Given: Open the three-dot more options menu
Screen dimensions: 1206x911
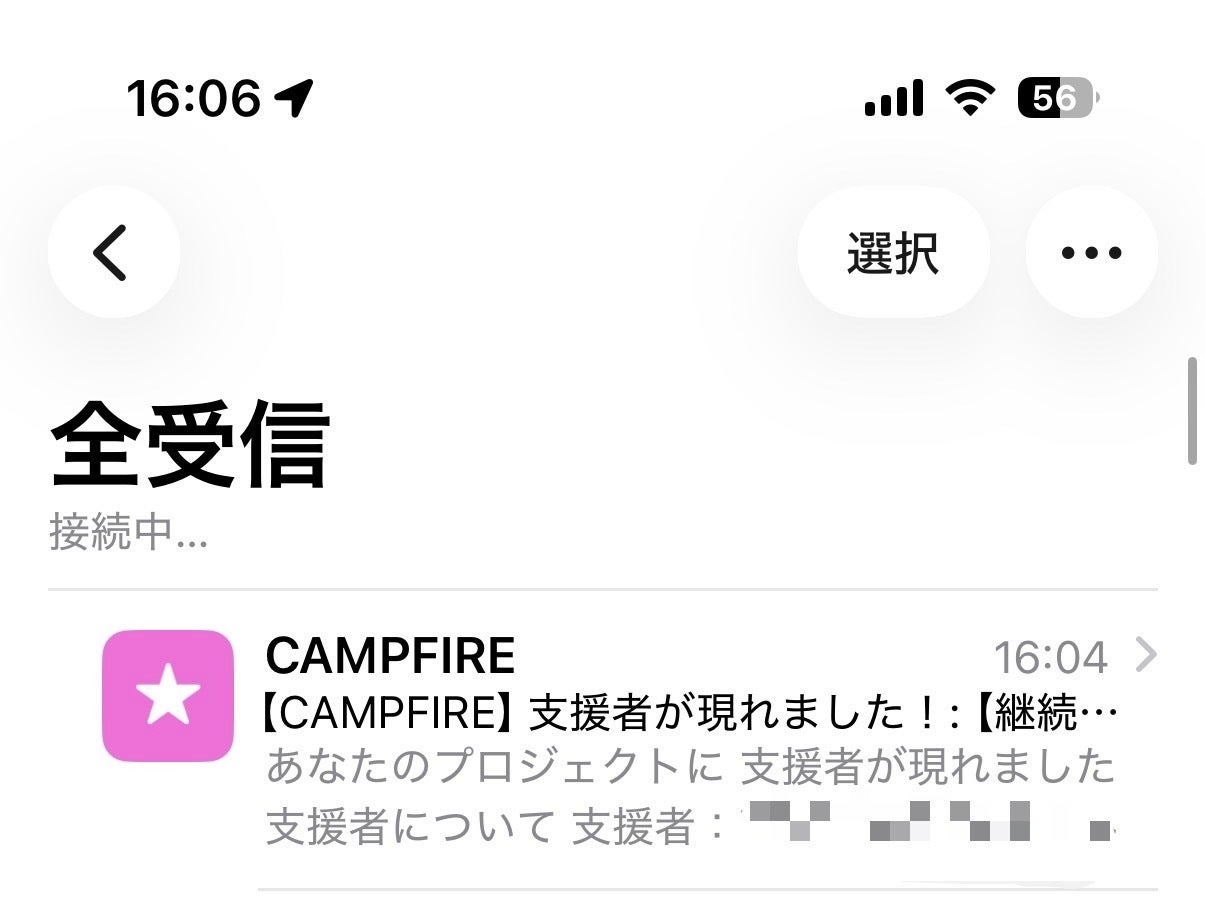Looking at the screenshot, I should tap(1091, 252).
